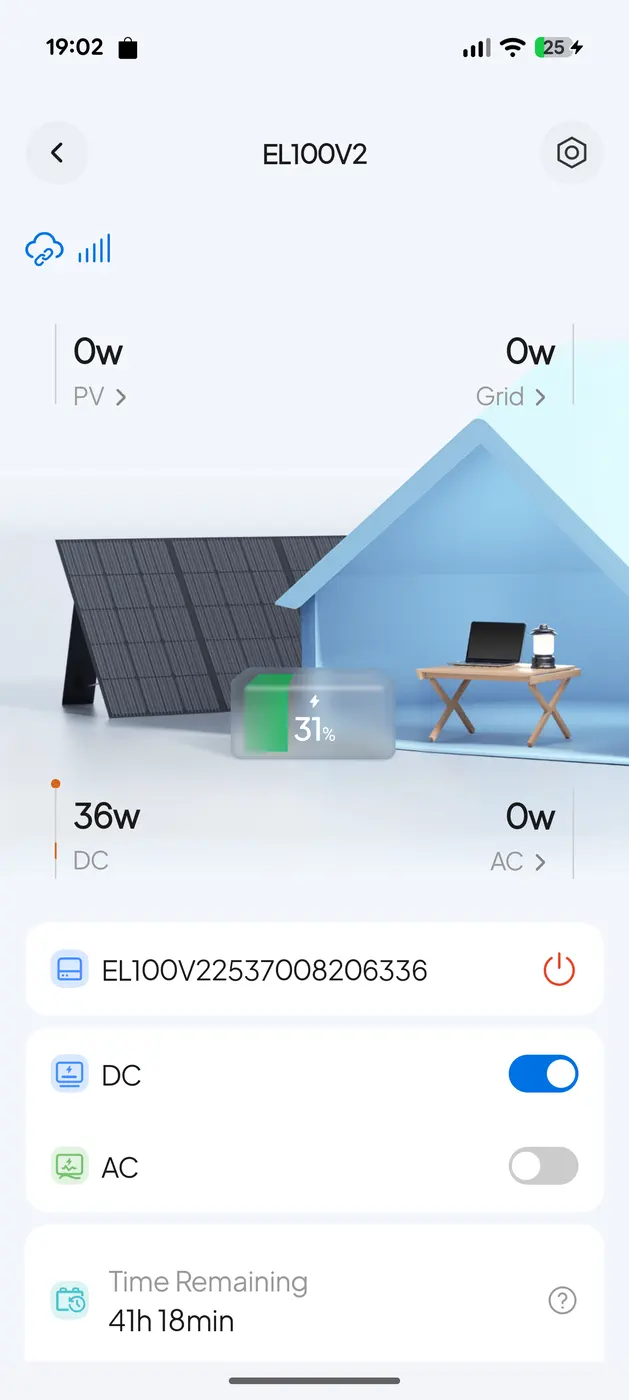Open Time Remaining help icon
The image size is (629, 1400).
(x=563, y=1300)
